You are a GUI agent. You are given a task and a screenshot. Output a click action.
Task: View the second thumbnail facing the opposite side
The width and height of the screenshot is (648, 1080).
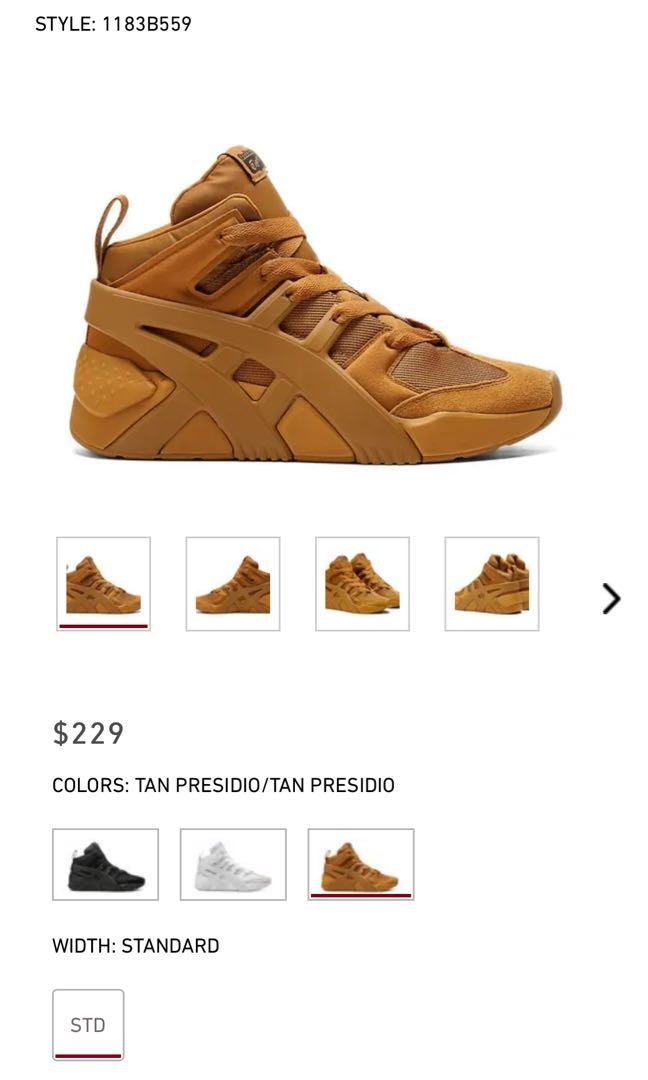[233, 584]
